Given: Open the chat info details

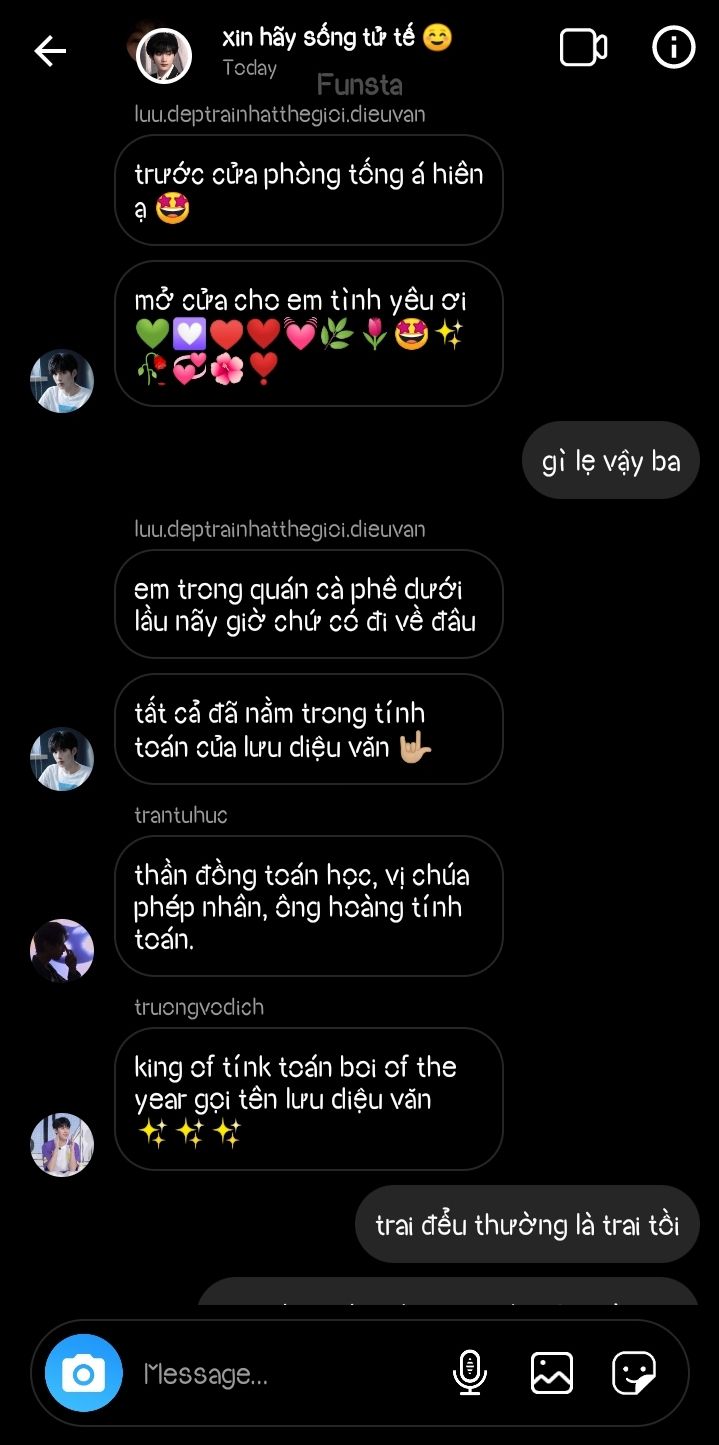Looking at the screenshot, I should click(673, 48).
